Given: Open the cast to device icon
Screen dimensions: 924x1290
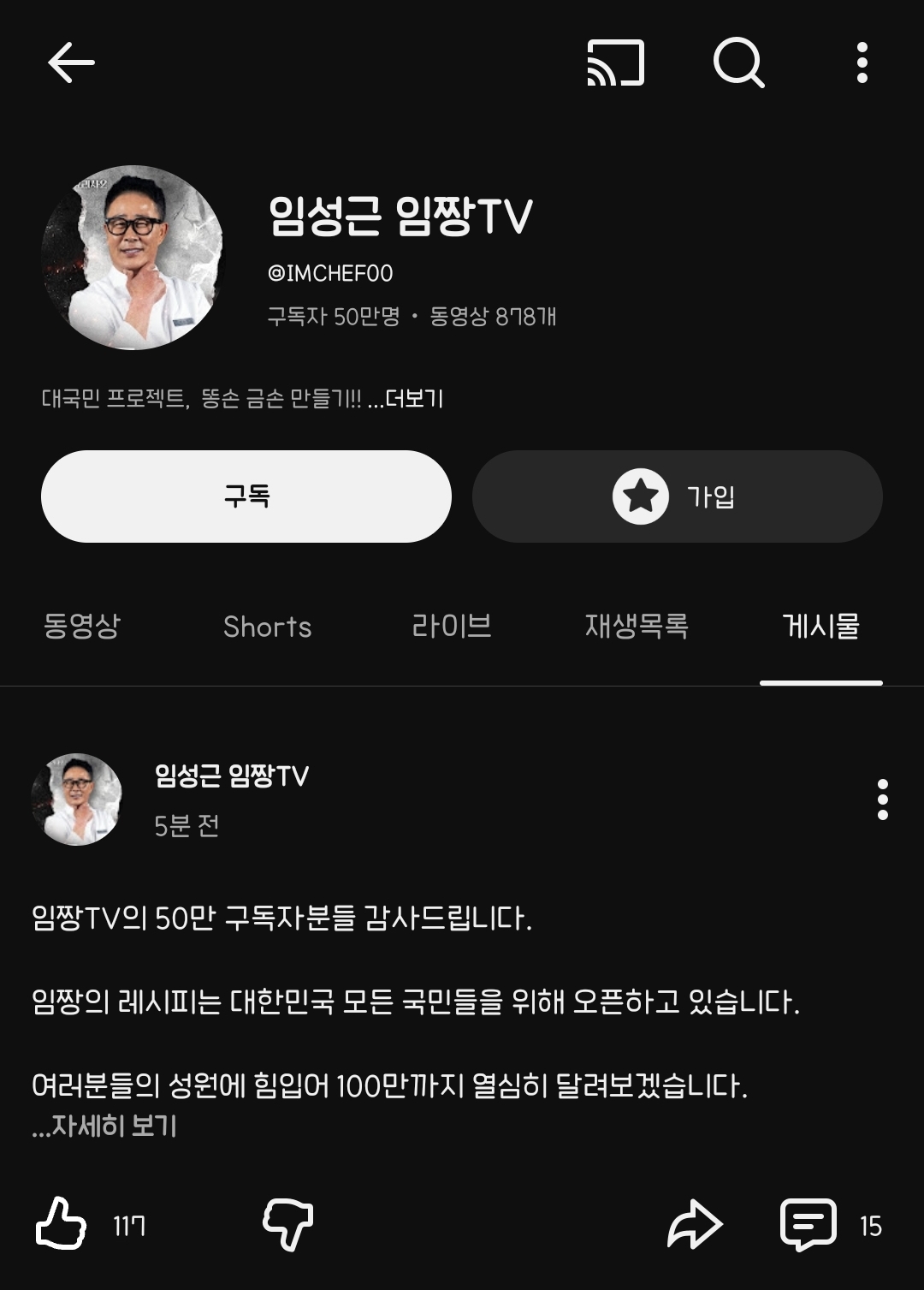Looking at the screenshot, I should (x=615, y=63).
